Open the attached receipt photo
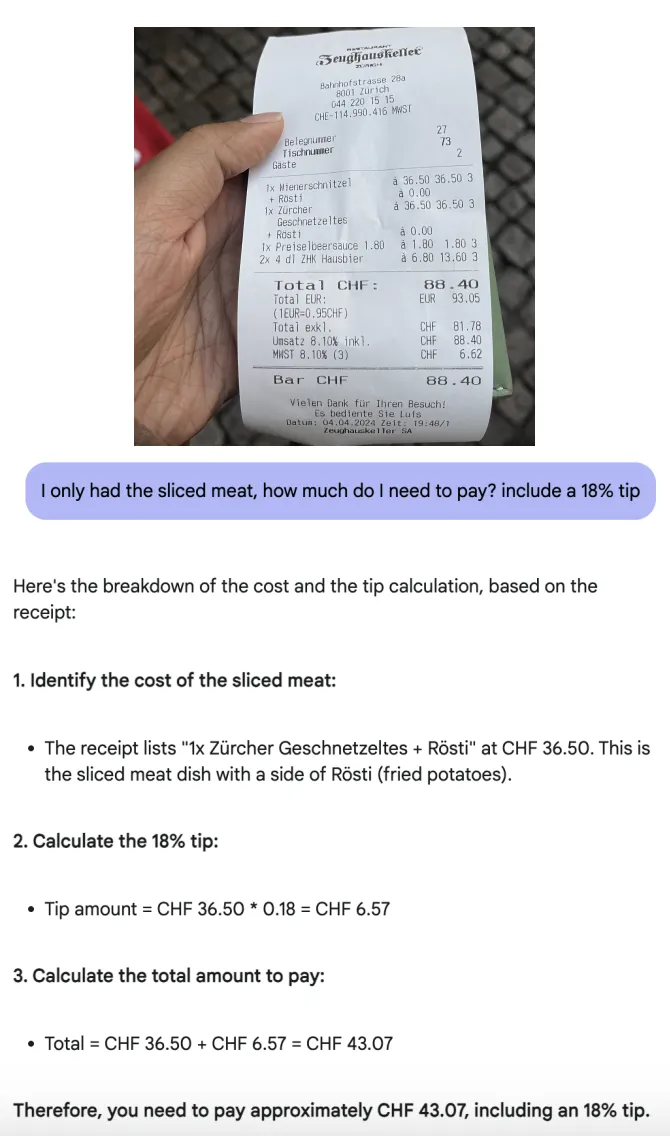Viewport: 670px width, 1136px height. [x=334, y=236]
